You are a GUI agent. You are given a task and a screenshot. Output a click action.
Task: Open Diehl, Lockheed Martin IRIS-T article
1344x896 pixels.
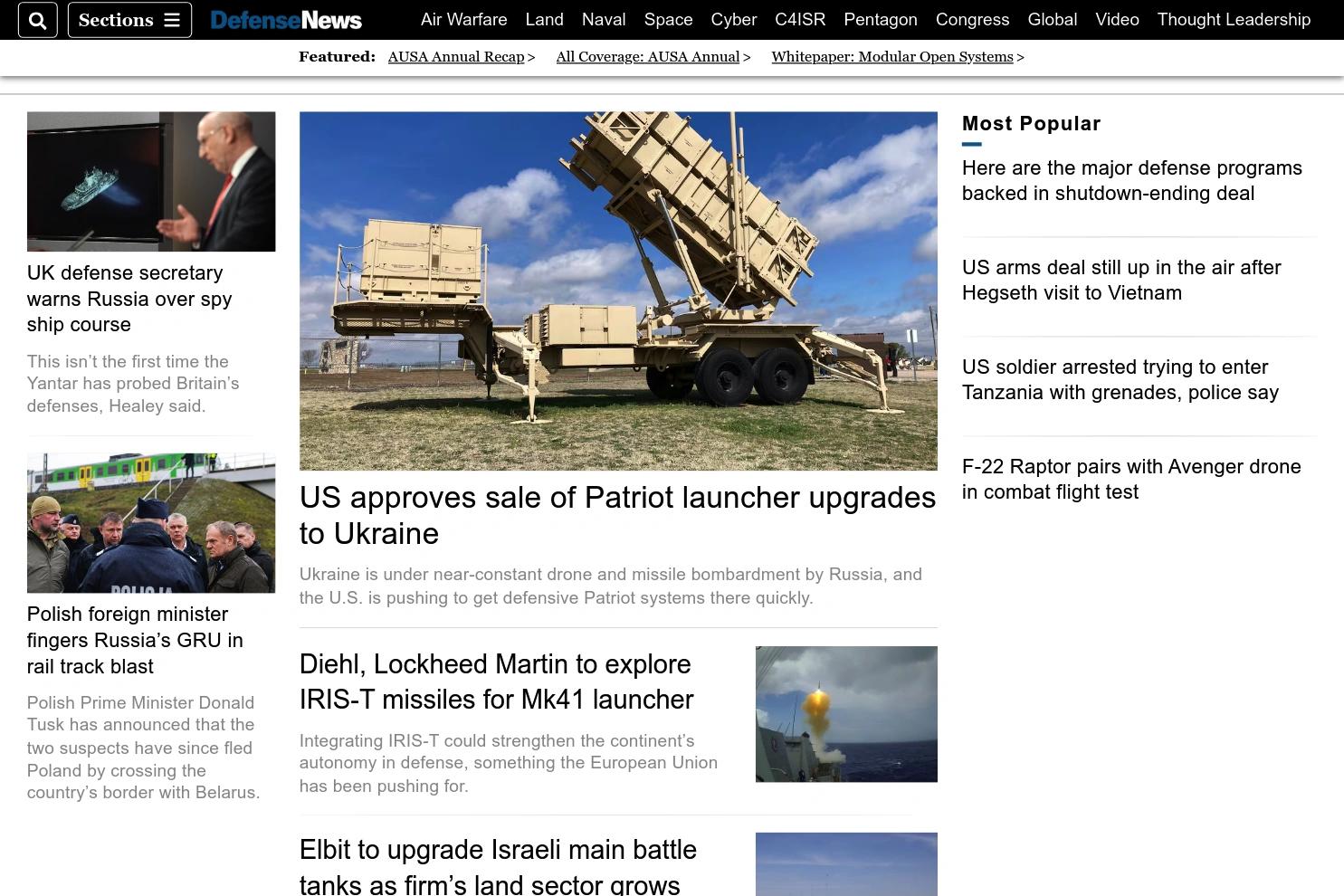(496, 682)
